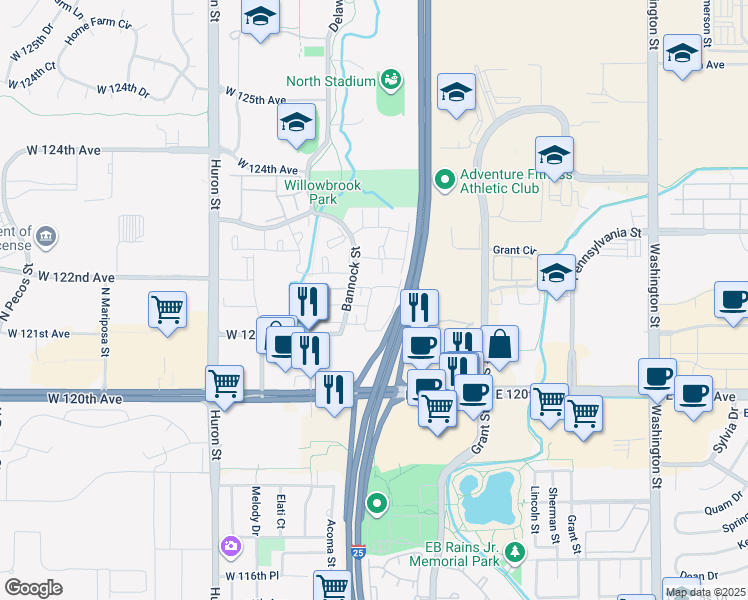Select the shopping cart marker near Acoma St
This screenshot has height=600, width=748.
[x=332, y=586]
